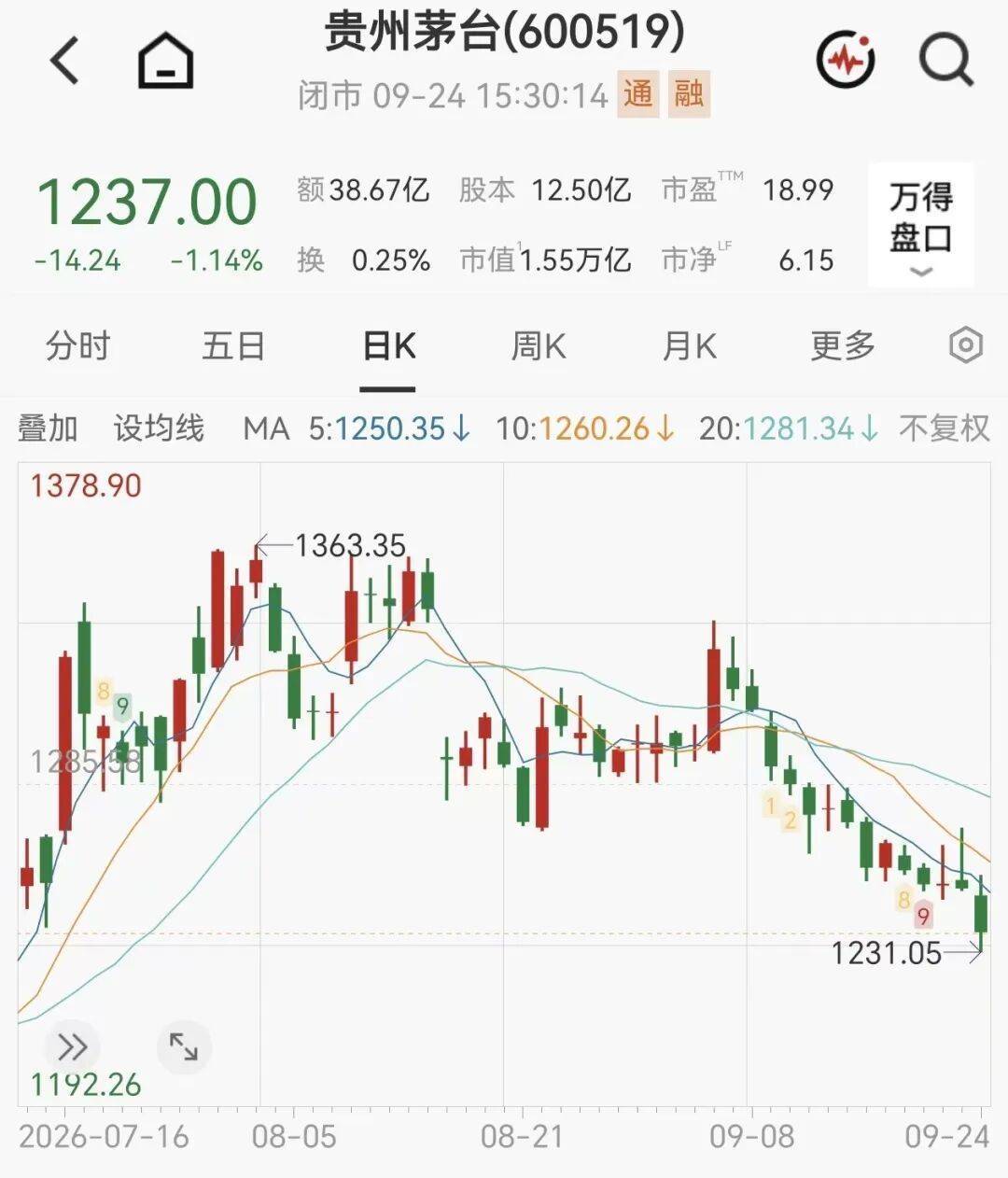Go back using the arrow
Viewport: 1008px width, 1178px height.
(x=64, y=62)
